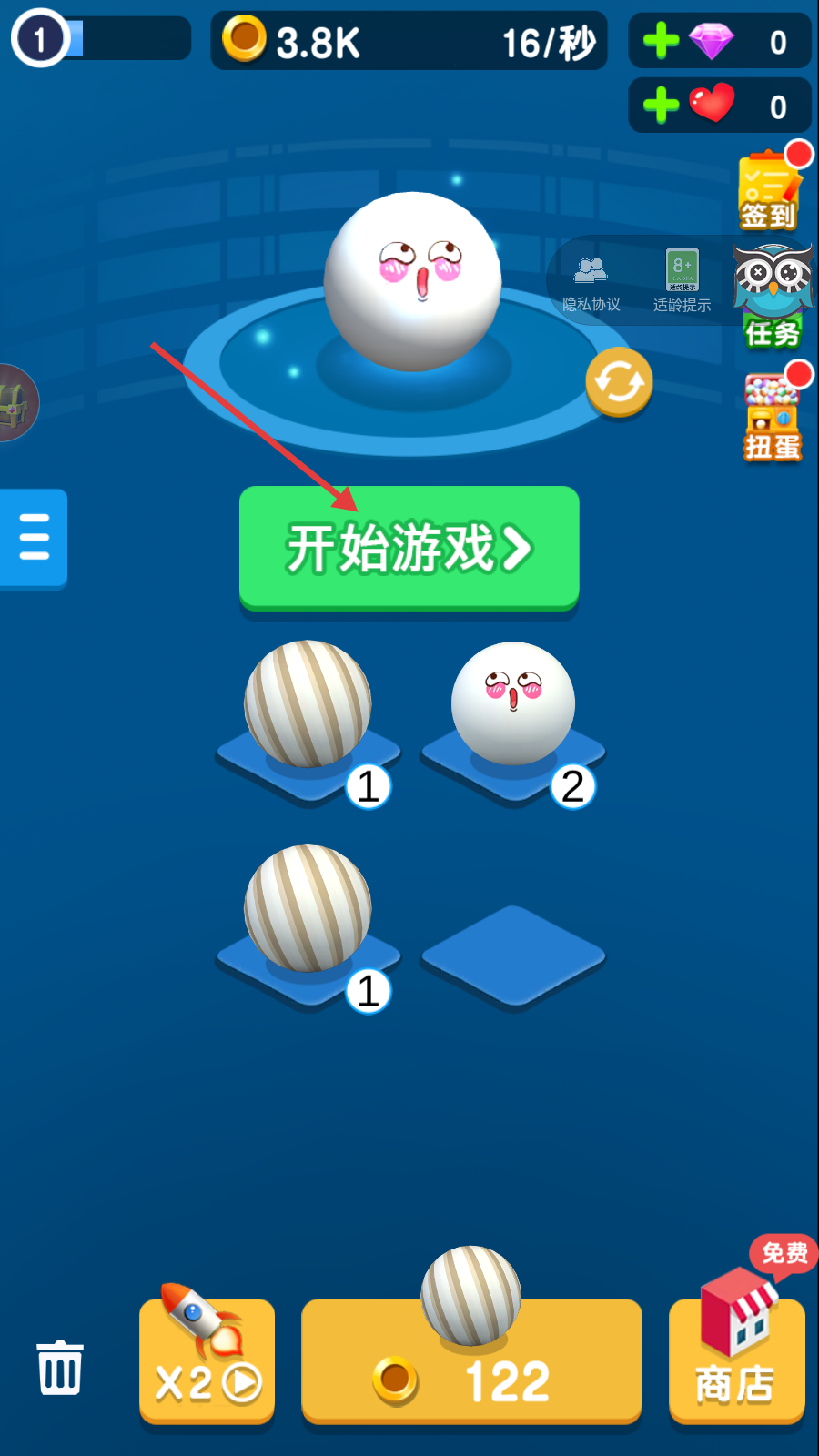Open the 扭蛋 gacha machine

point(773,419)
